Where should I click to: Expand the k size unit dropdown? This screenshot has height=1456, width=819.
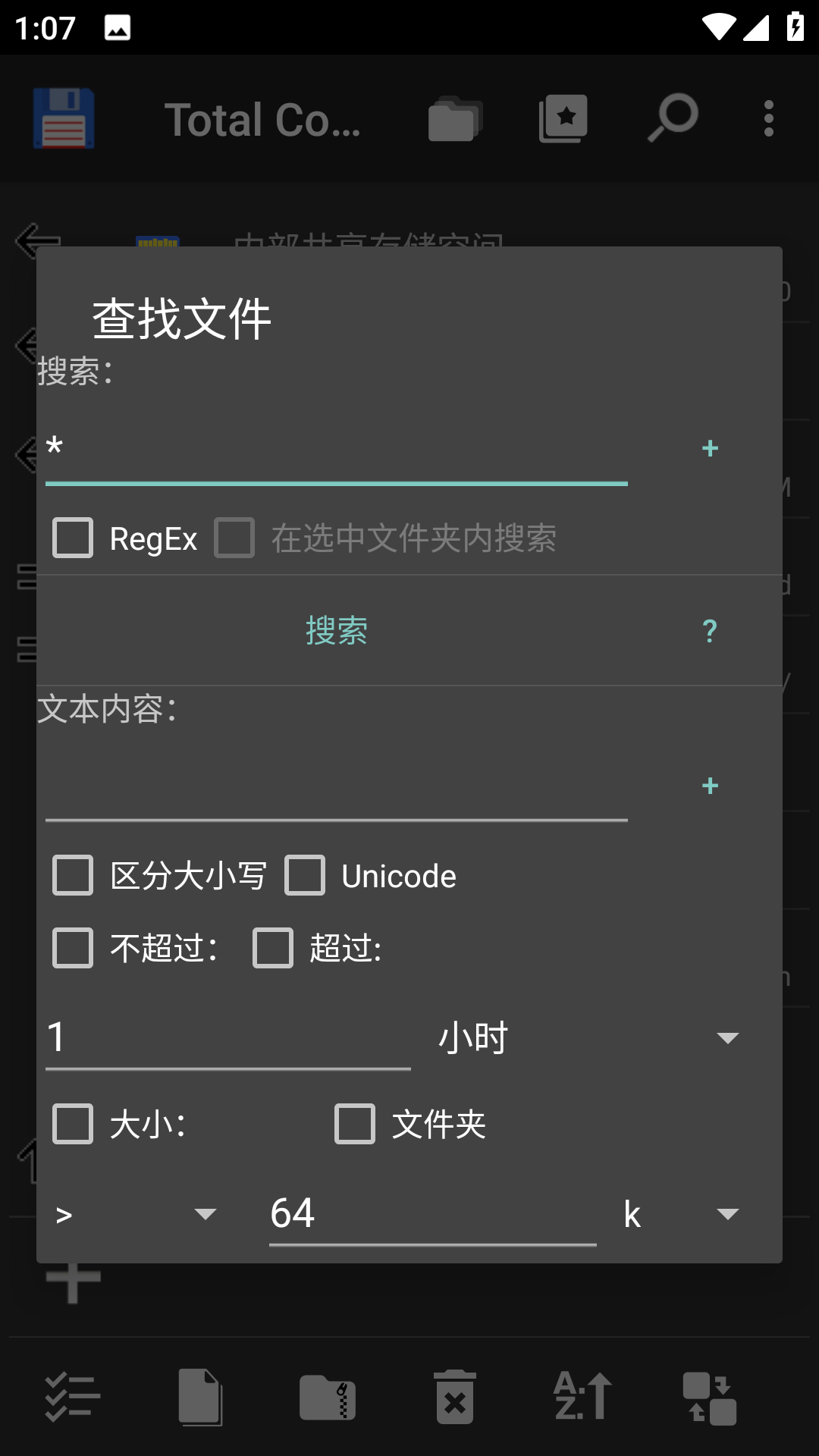pos(681,1215)
